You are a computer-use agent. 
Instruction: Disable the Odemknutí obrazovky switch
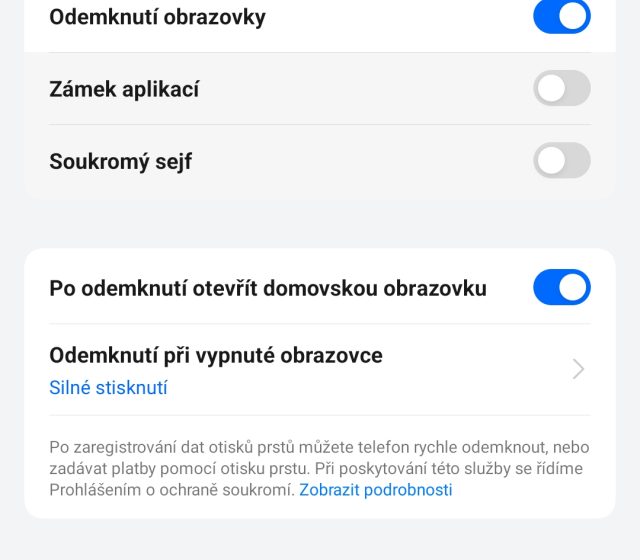[561, 17]
